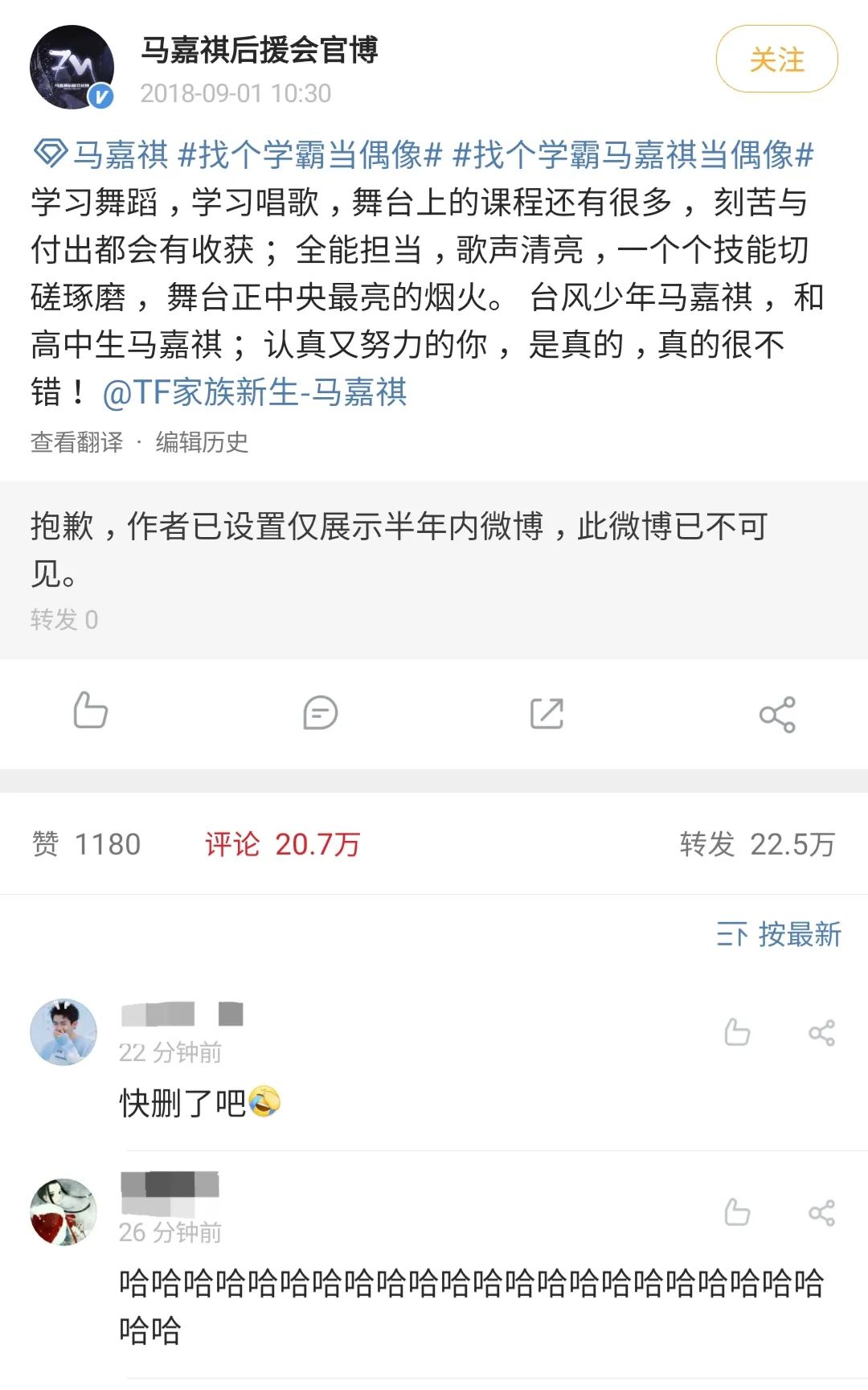Screen dimensions: 868x1390
Task: Open the 马嘉祺 super topic link
Action: pos(103,154)
